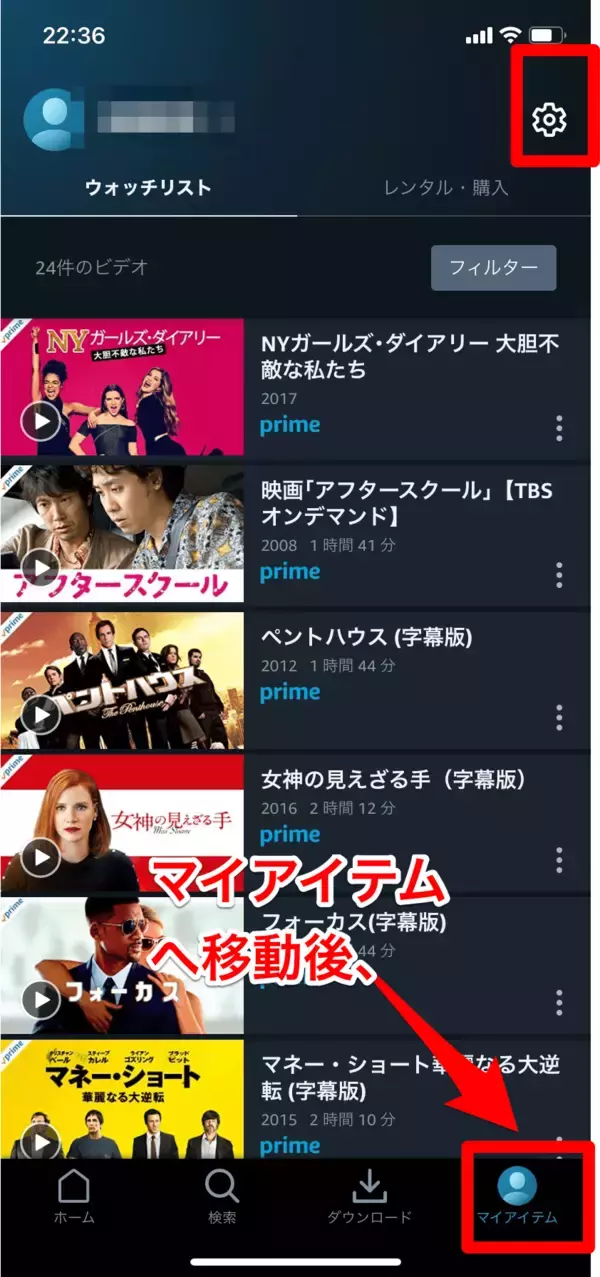Switch to the ダウンロード tab
600x1277 pixels.
[370, 1195]
